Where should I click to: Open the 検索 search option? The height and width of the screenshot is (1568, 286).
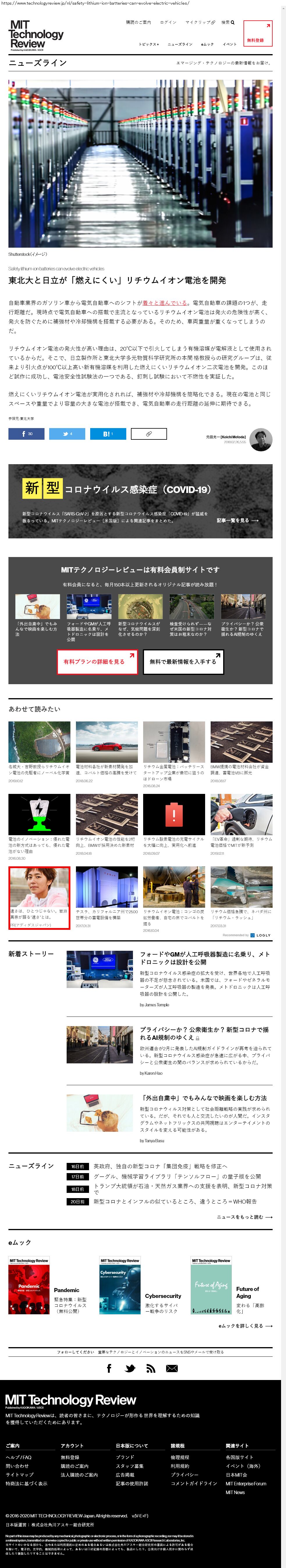[228, 22]
